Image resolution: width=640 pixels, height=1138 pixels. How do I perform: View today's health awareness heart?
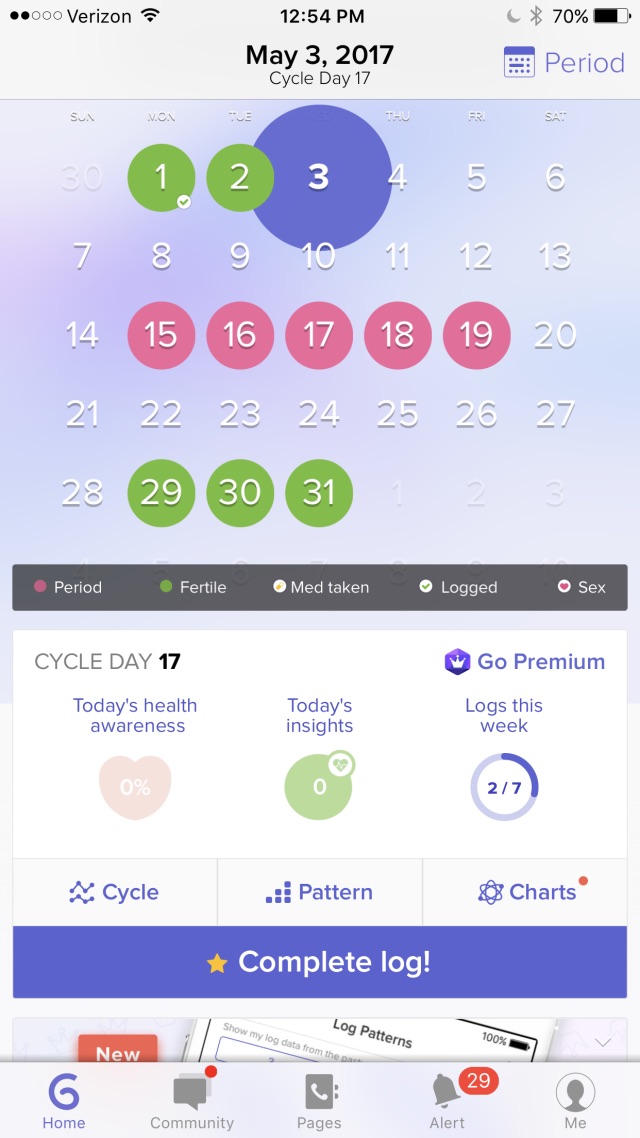pos(135,787)
